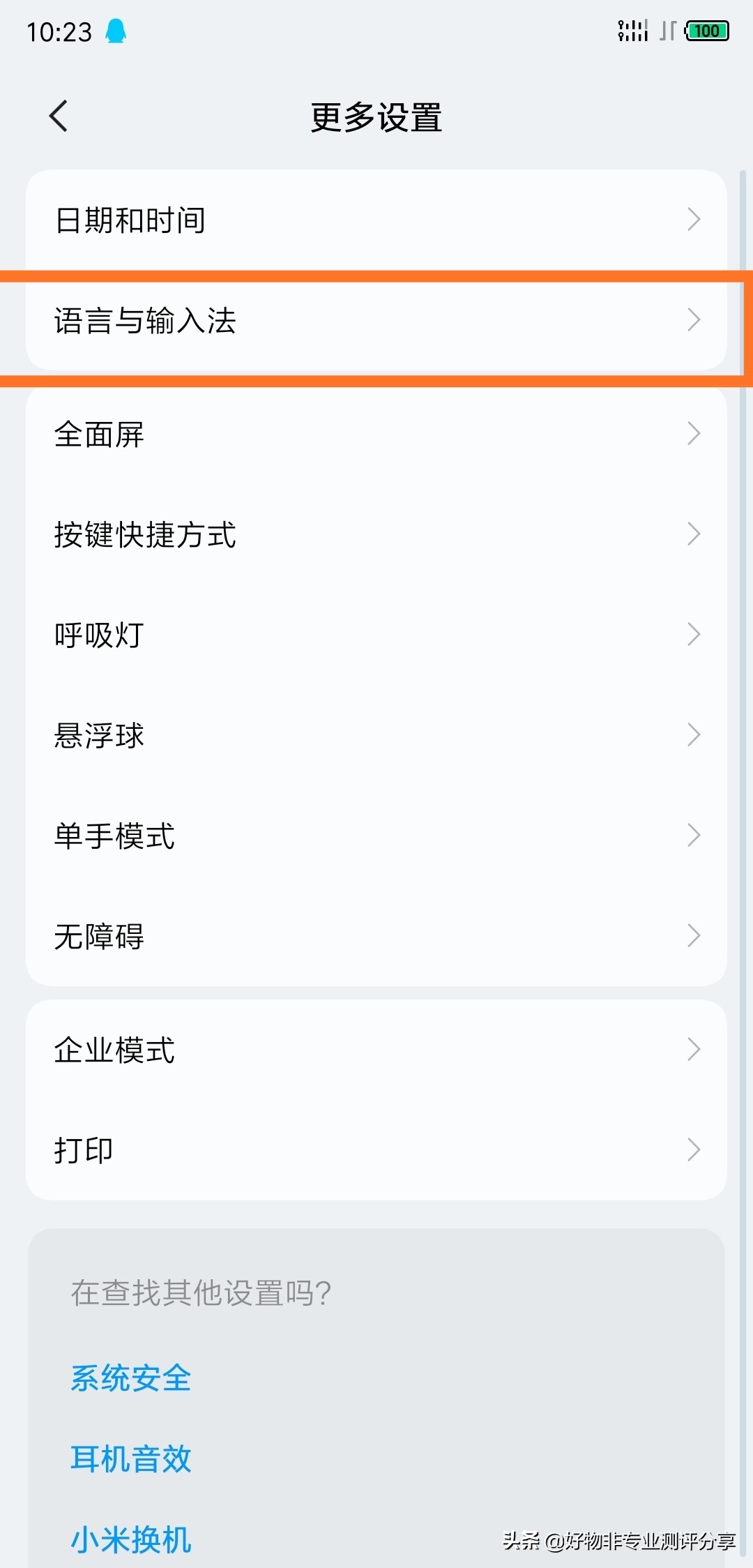The image size is (753, 1568).
Task: Open the 悬浮球 option
Action: (376, 735)
